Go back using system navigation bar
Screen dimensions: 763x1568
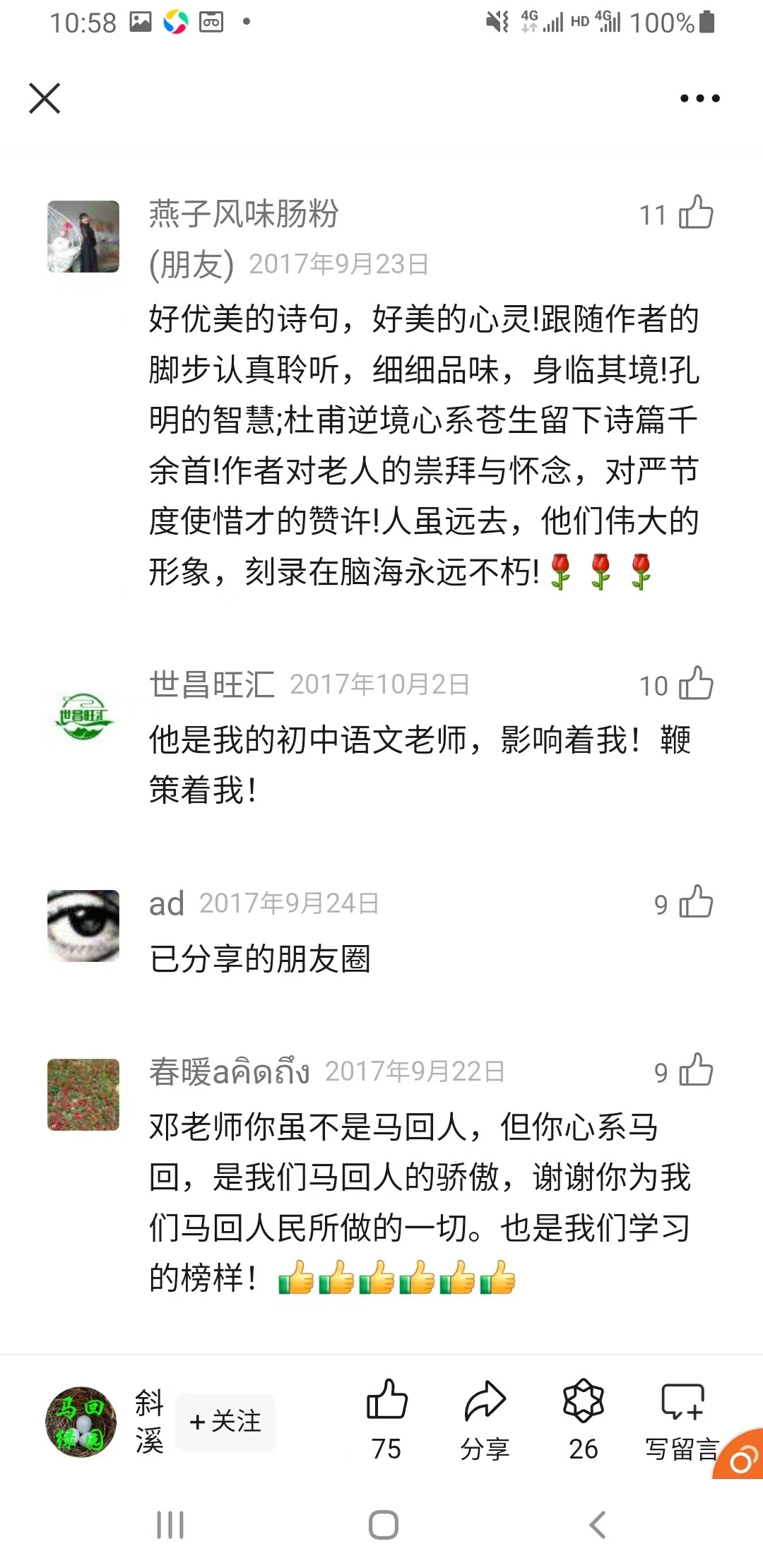pos(598,1525)
